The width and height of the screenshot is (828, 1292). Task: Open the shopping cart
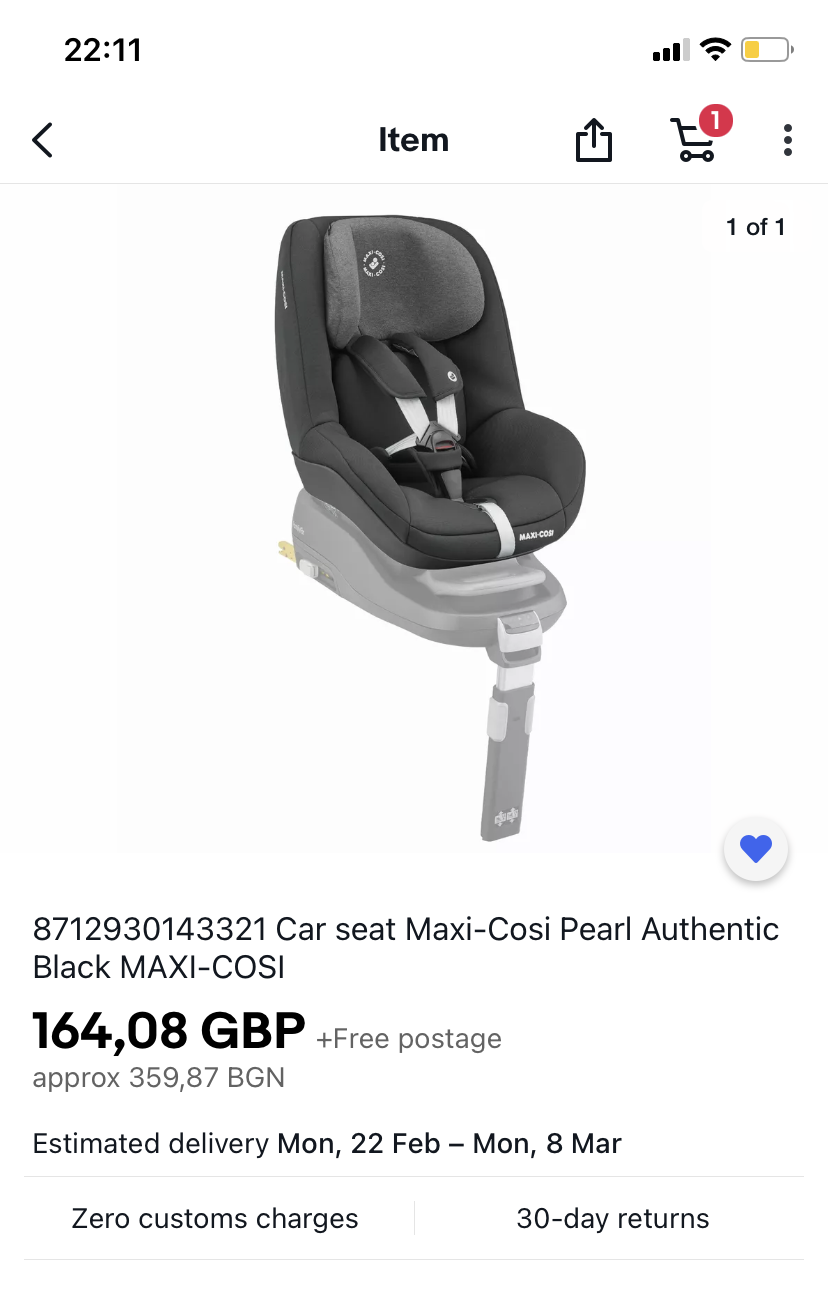[694, 139]
